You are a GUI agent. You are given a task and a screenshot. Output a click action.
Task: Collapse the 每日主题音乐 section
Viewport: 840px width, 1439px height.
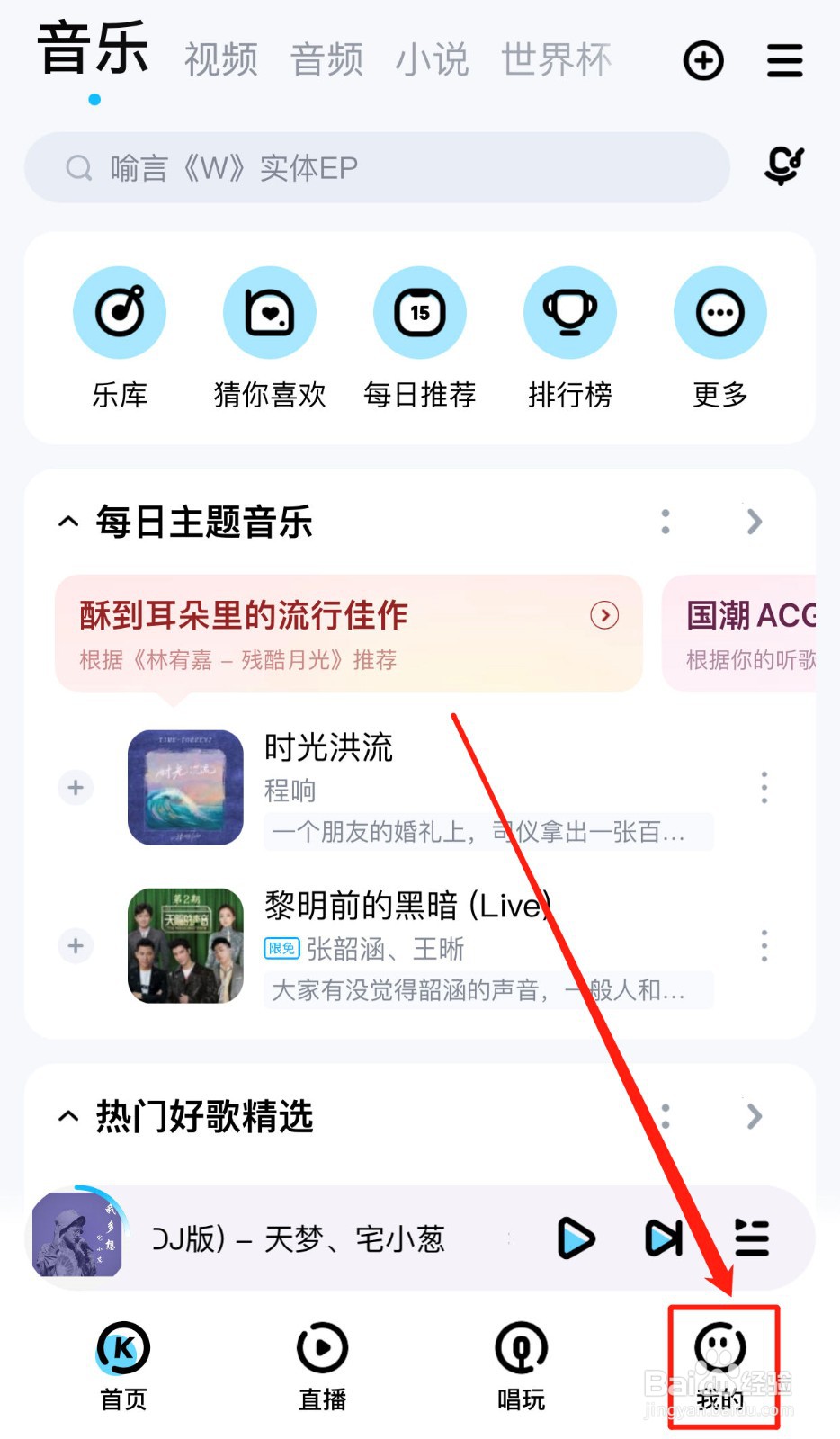(69, 522)
